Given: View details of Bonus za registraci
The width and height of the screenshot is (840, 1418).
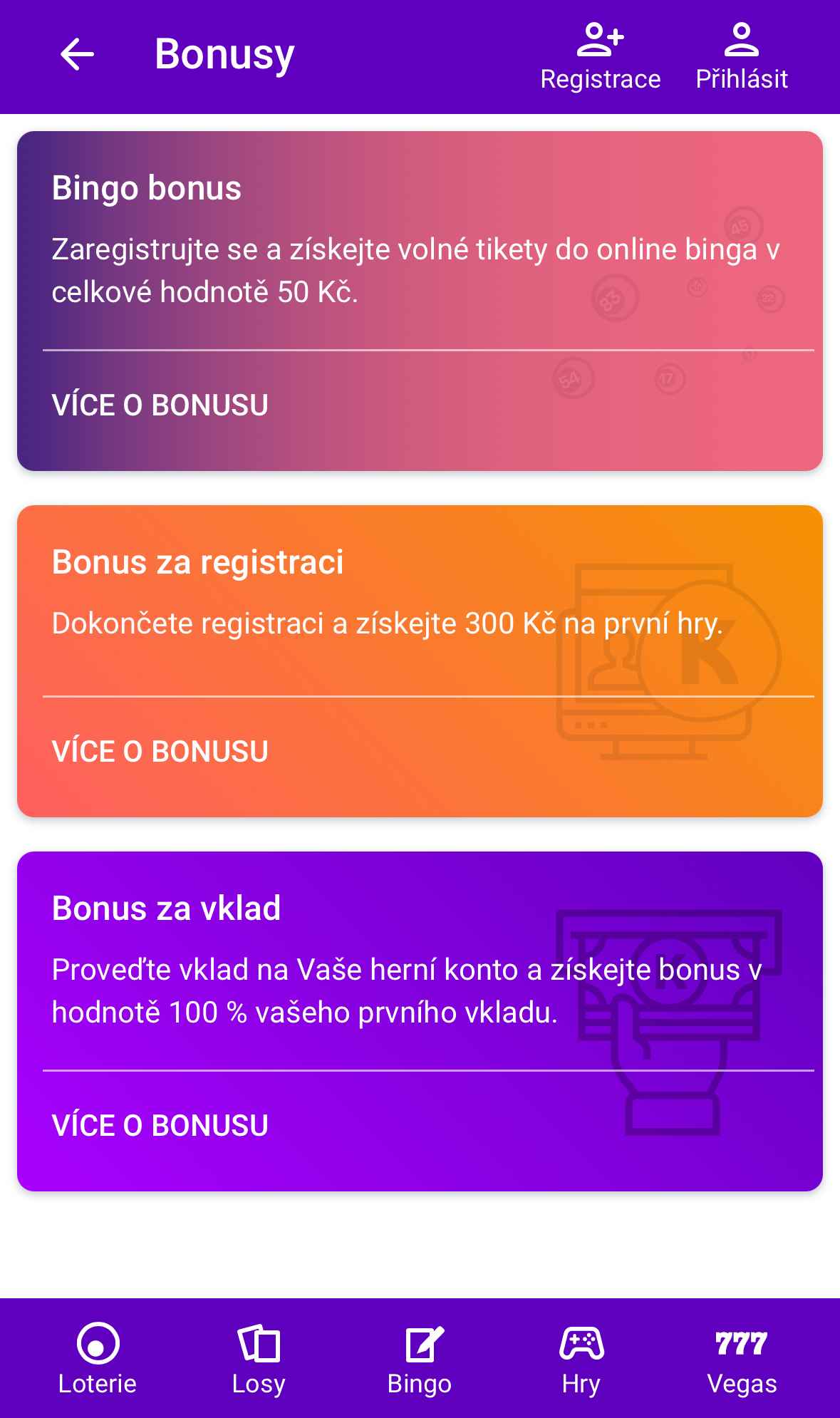Looking at the screenshot, I should (160, 752).
